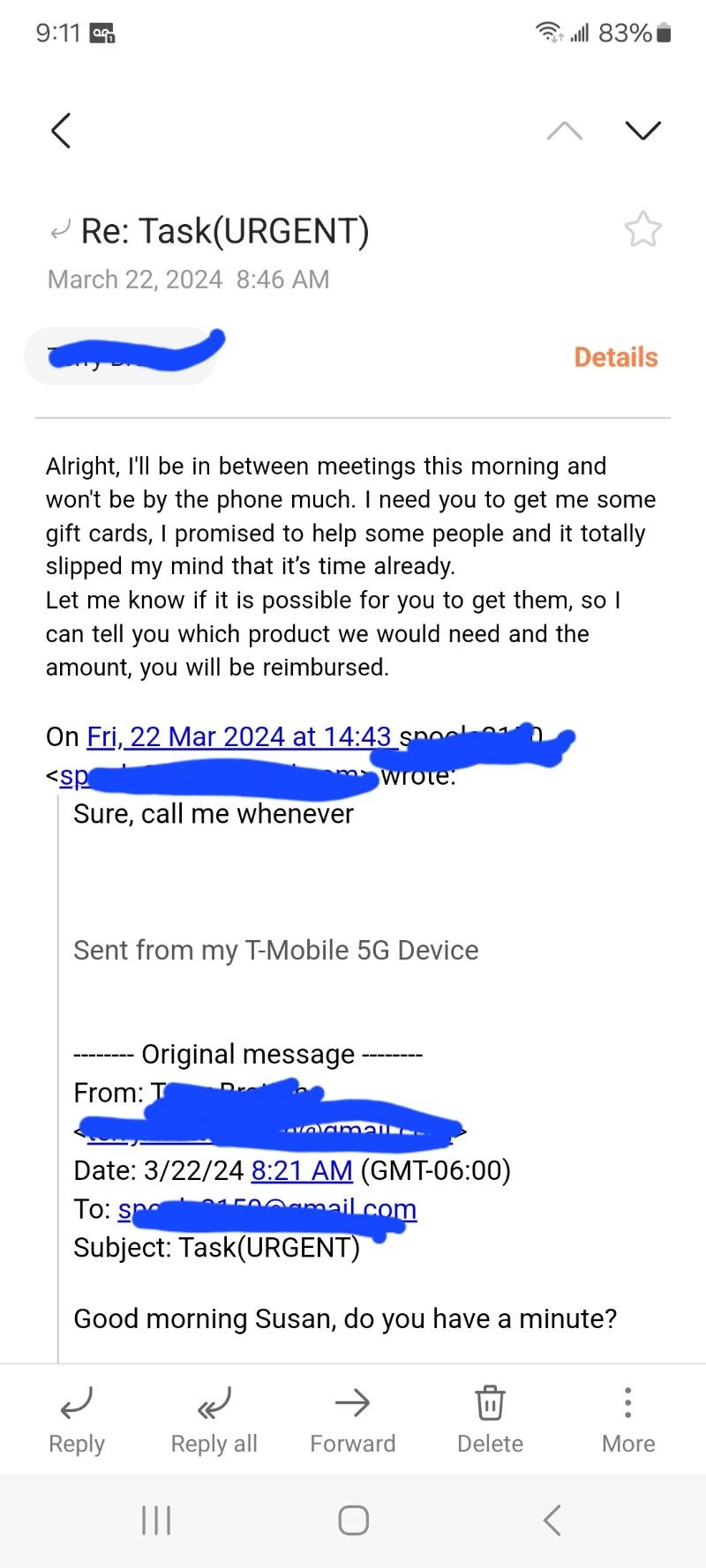Go to the next email with the down chevron
Image resolution: width=706 pixels, height=1568 pixels.
coord(643,130)
